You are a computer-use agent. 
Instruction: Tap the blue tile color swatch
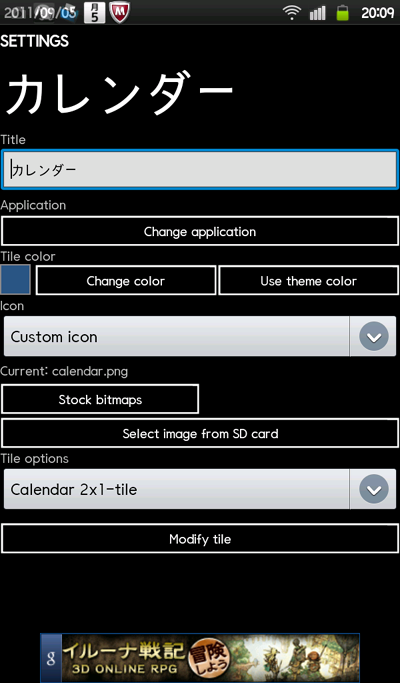coord(16,280)
